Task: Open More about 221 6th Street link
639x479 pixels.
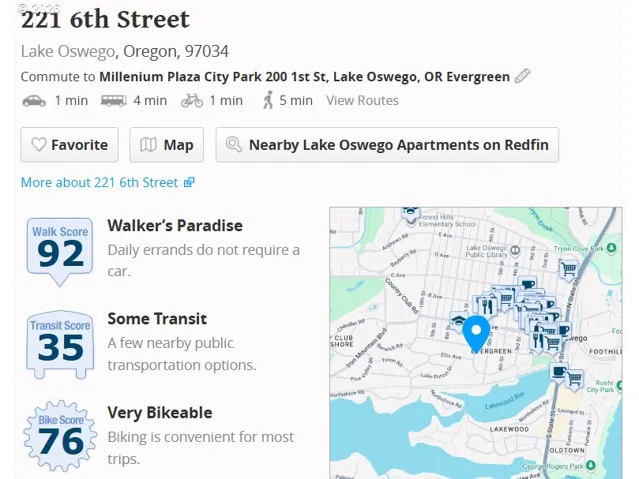Action: click(x=107, y=182)
